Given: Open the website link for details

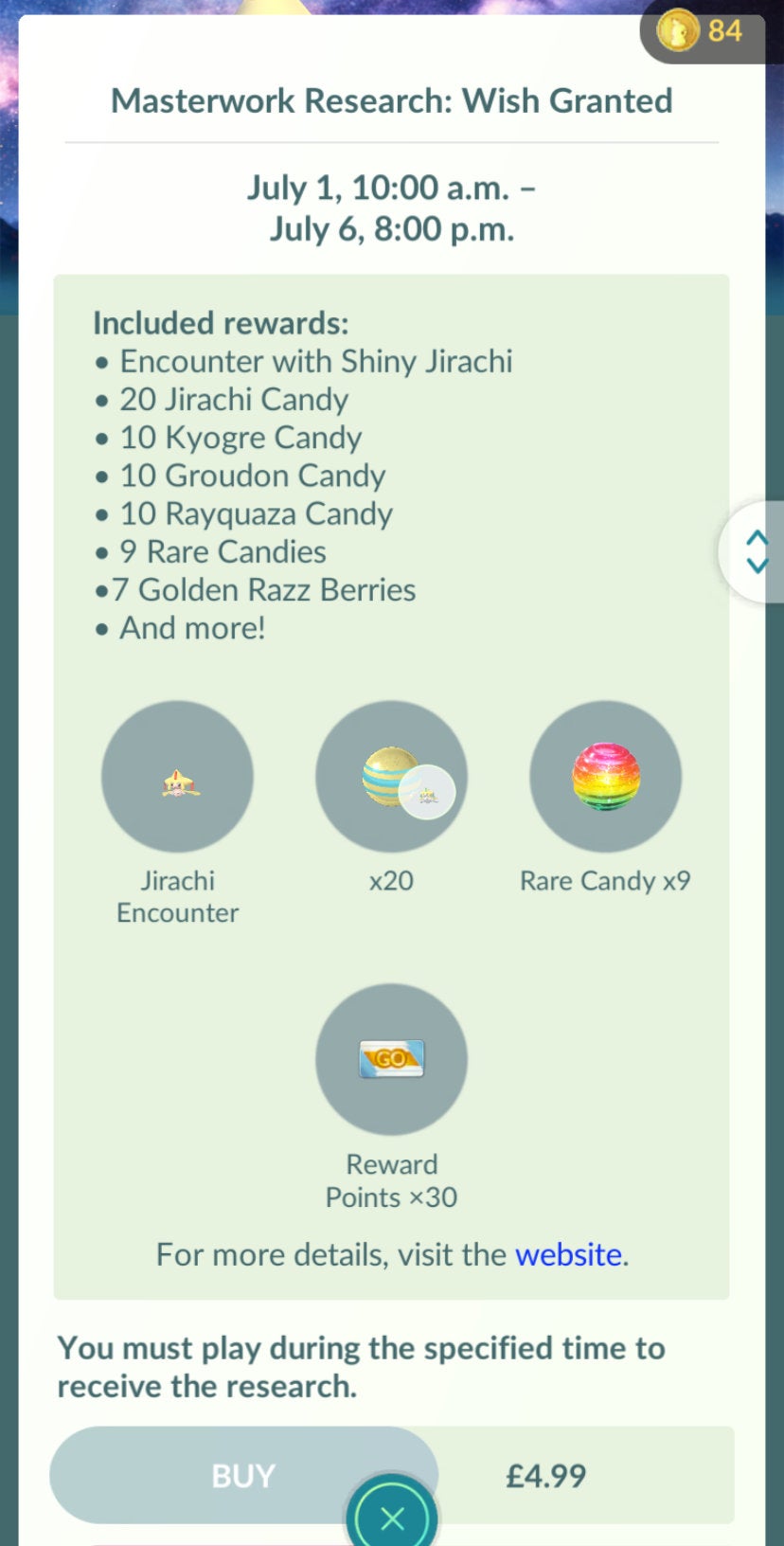Looking at the screenshot, I should (568, 1254).
